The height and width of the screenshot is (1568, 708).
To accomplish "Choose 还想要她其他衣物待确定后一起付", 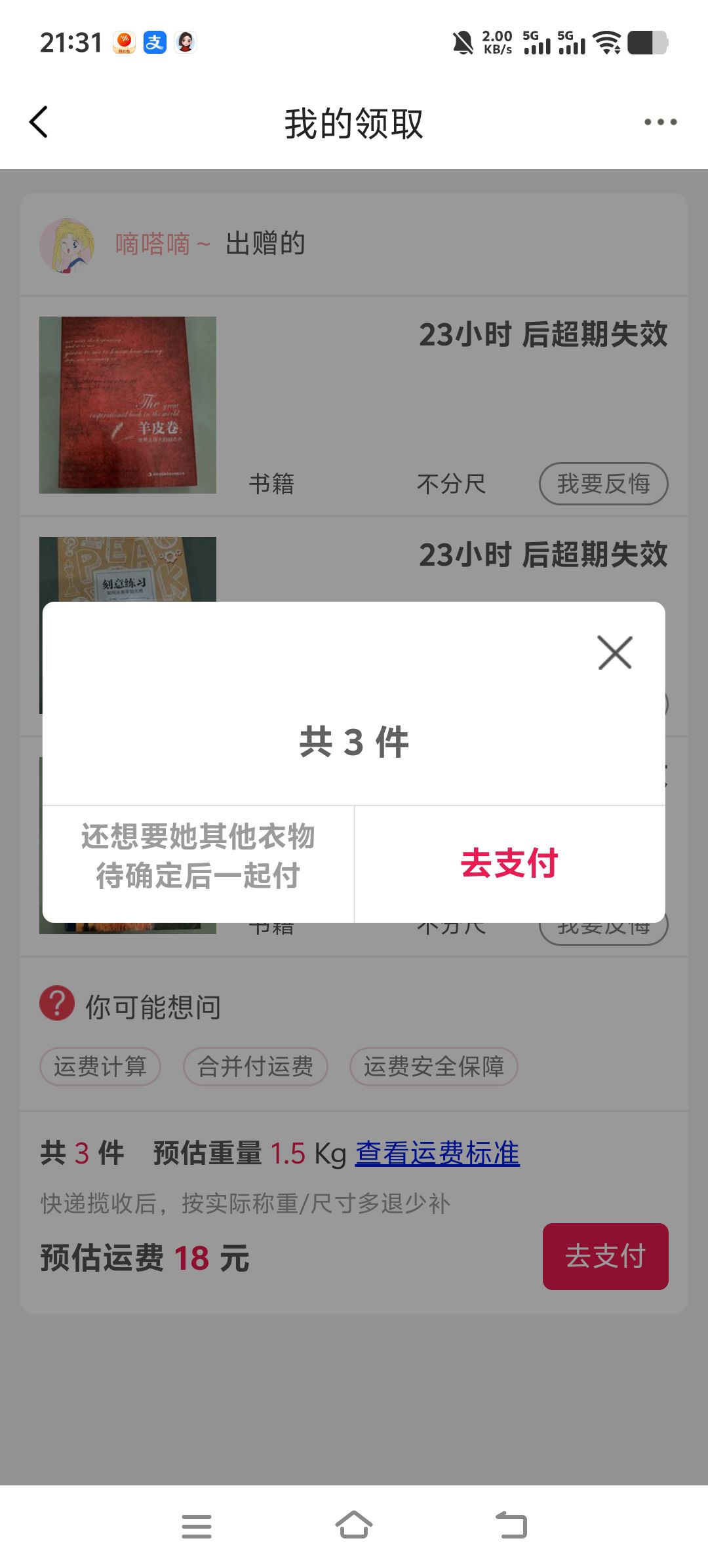I will (x=198, y=856).
